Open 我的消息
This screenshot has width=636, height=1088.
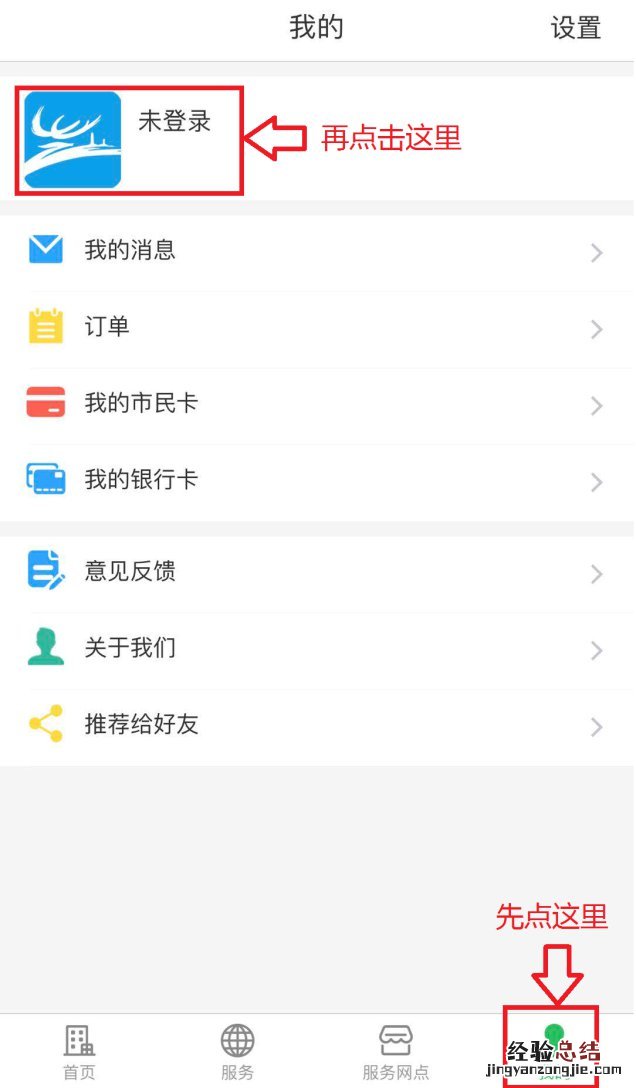pyautogui.click(x=317, y=250)
